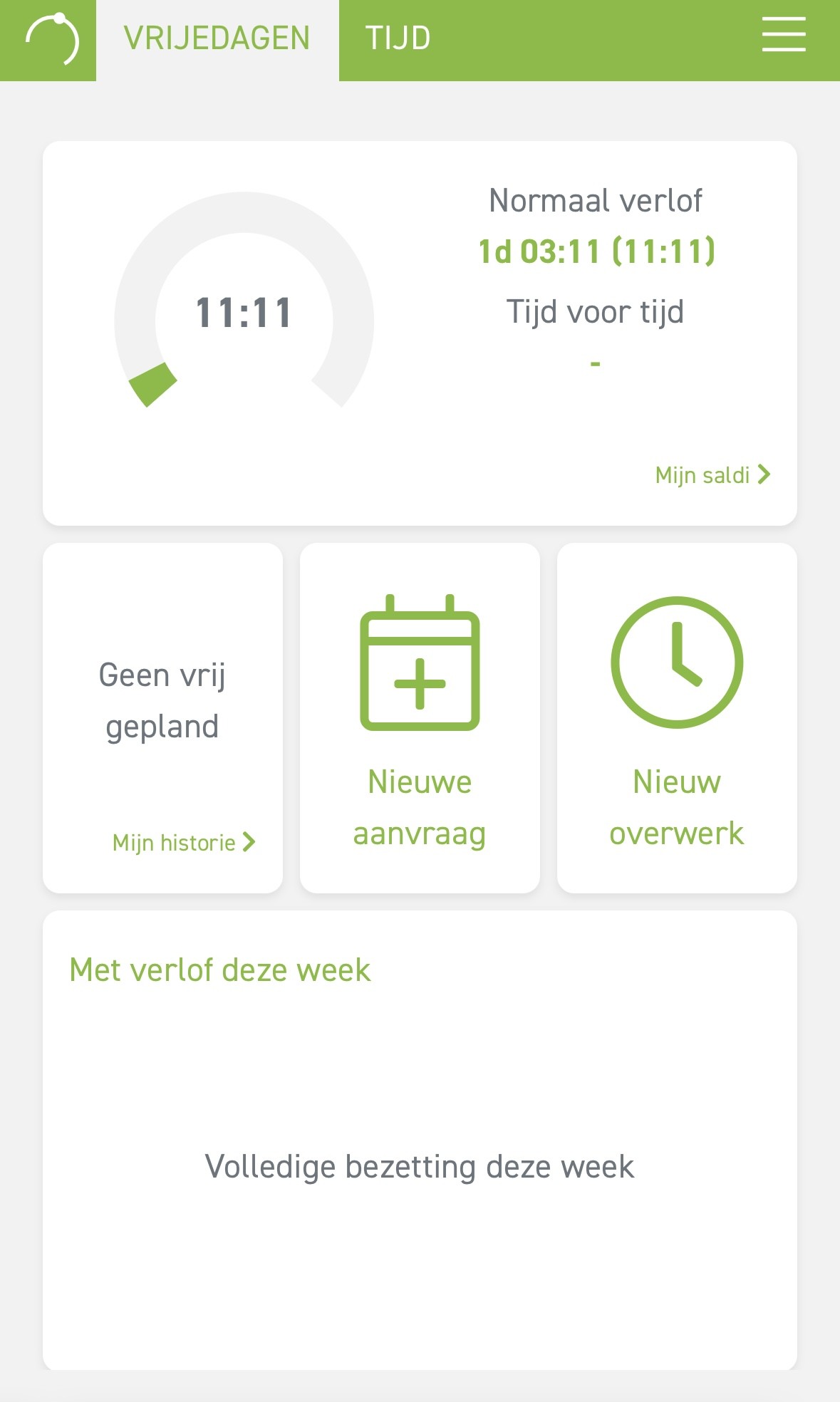Viewport: 840px width, 1402px height.
Task: View Mijn historie
Action: tap(183, 843)
